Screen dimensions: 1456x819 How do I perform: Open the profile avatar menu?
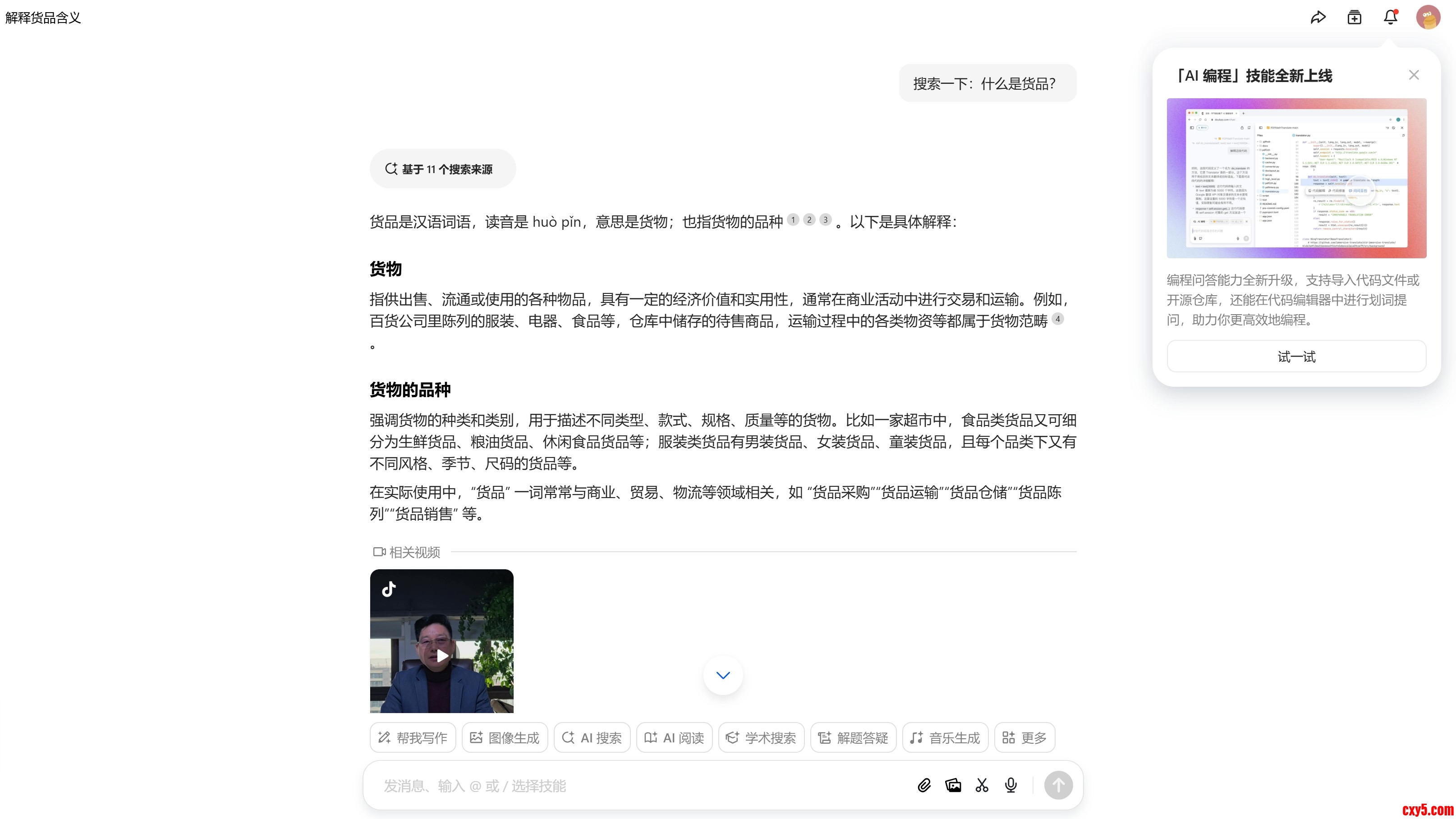1428,18
